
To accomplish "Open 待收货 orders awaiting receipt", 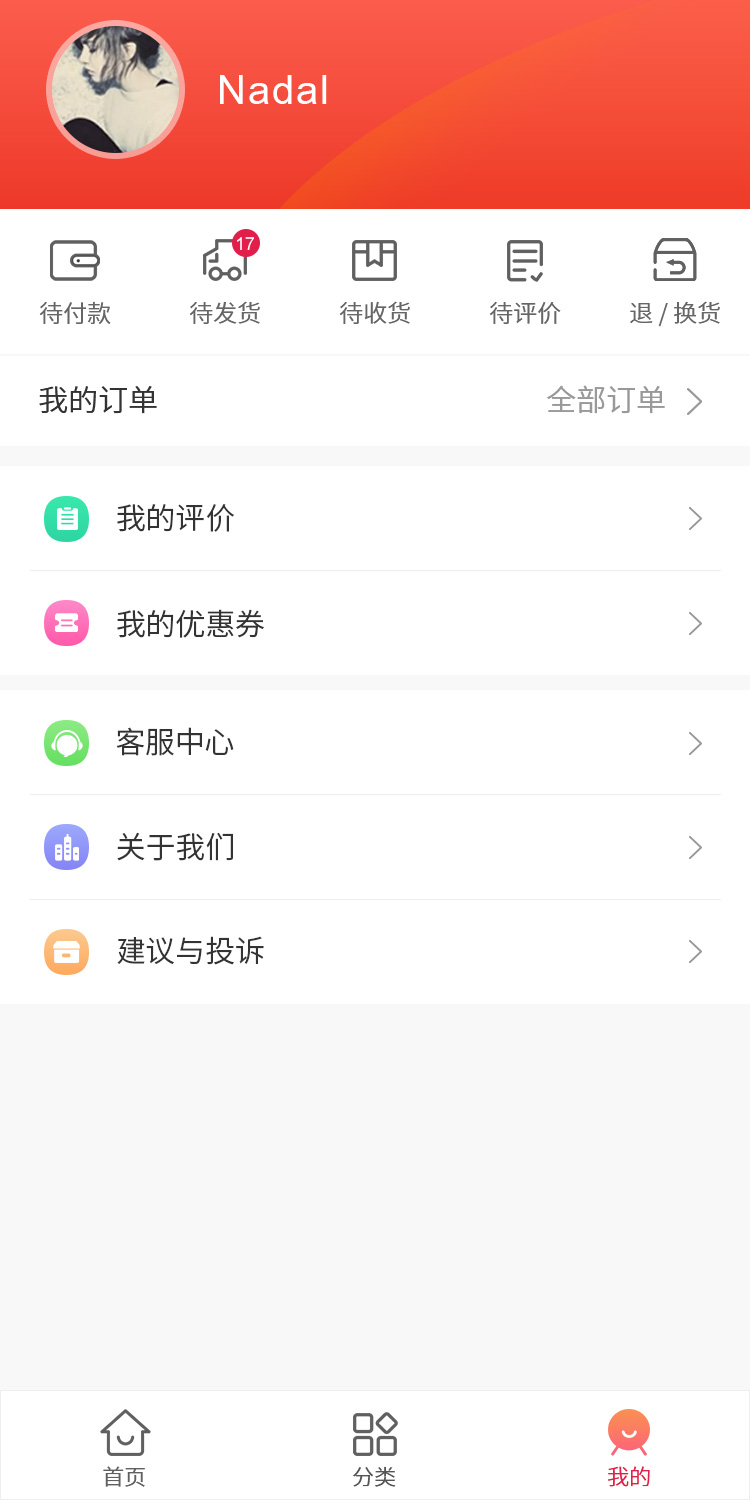I will tap(375, 282).
